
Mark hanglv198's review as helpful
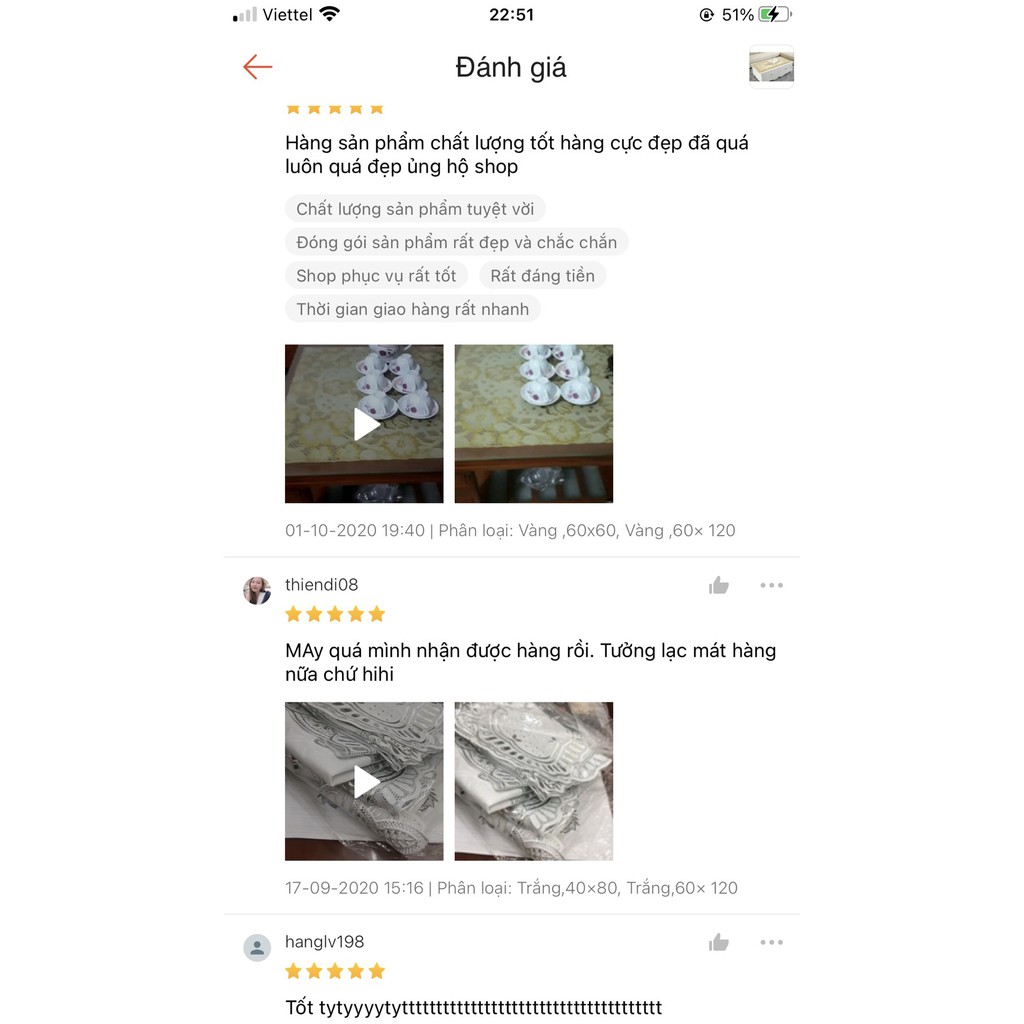(x=719, y=943)
